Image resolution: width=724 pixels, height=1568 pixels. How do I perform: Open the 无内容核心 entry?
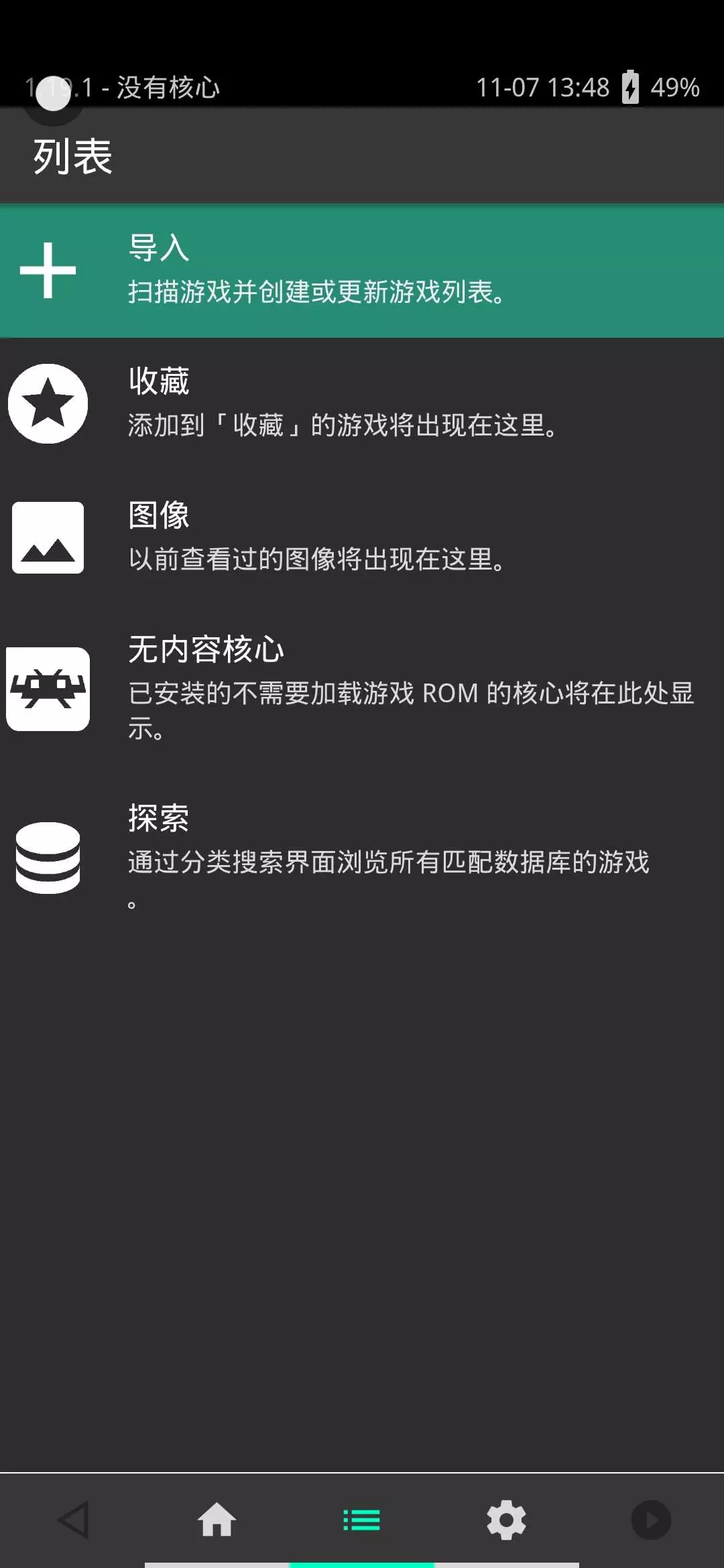tap(362, 689)
